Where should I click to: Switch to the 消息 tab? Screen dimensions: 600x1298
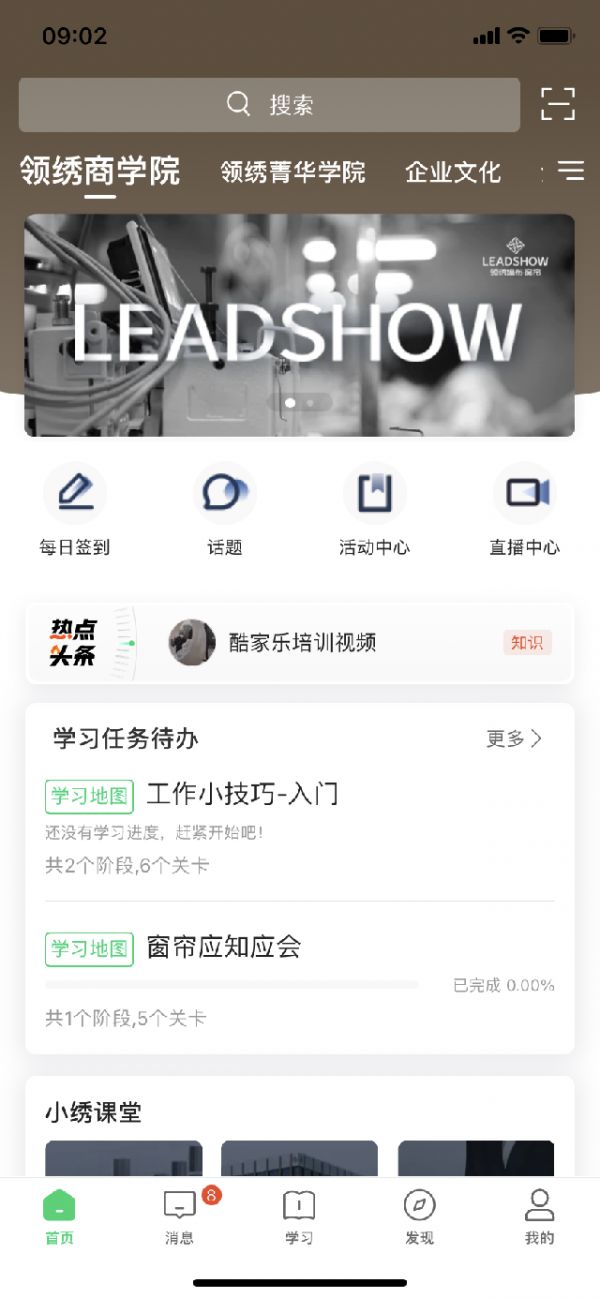tap(180, 1215)
